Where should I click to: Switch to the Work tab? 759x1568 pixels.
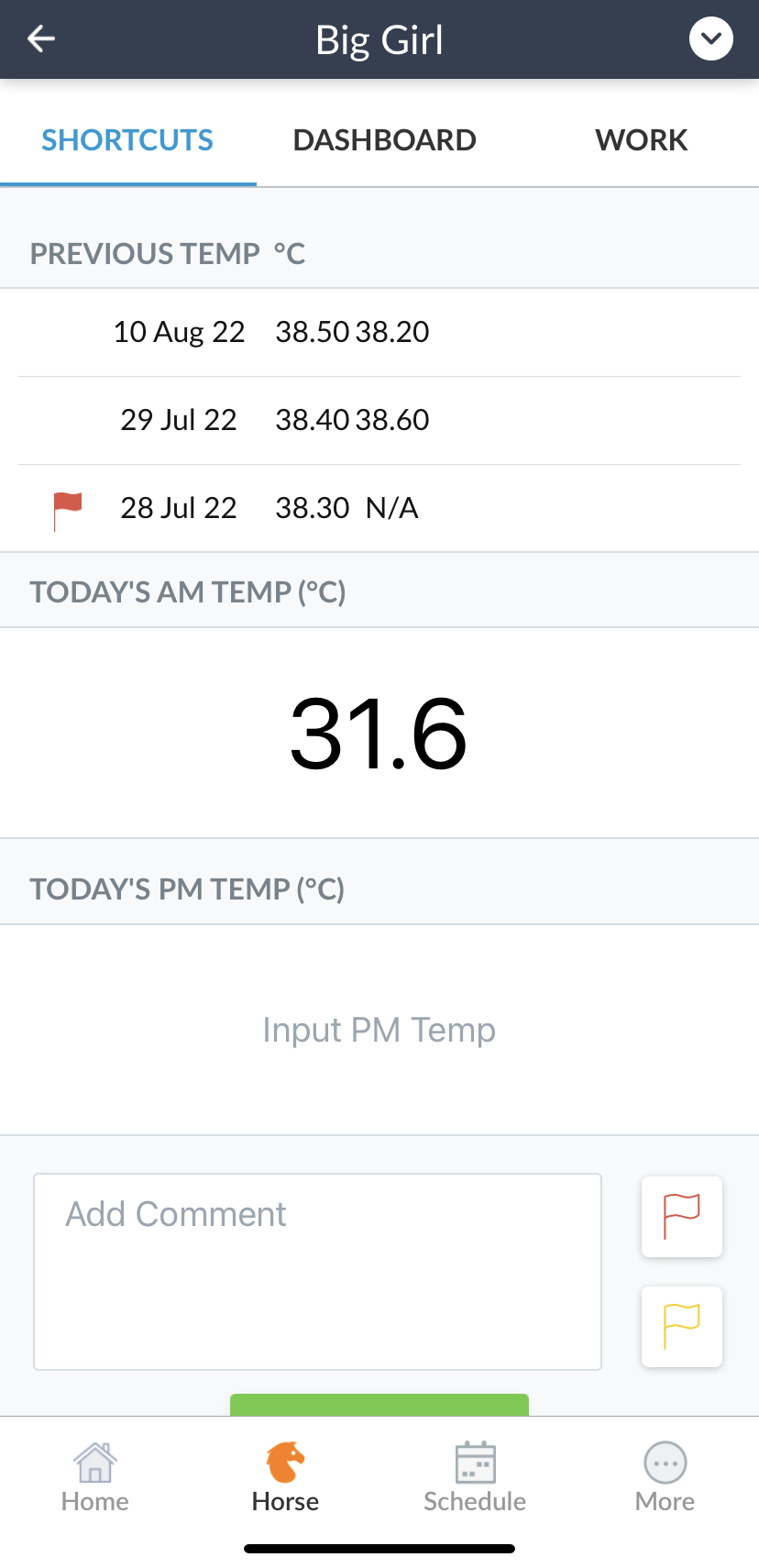pos(641,140)
